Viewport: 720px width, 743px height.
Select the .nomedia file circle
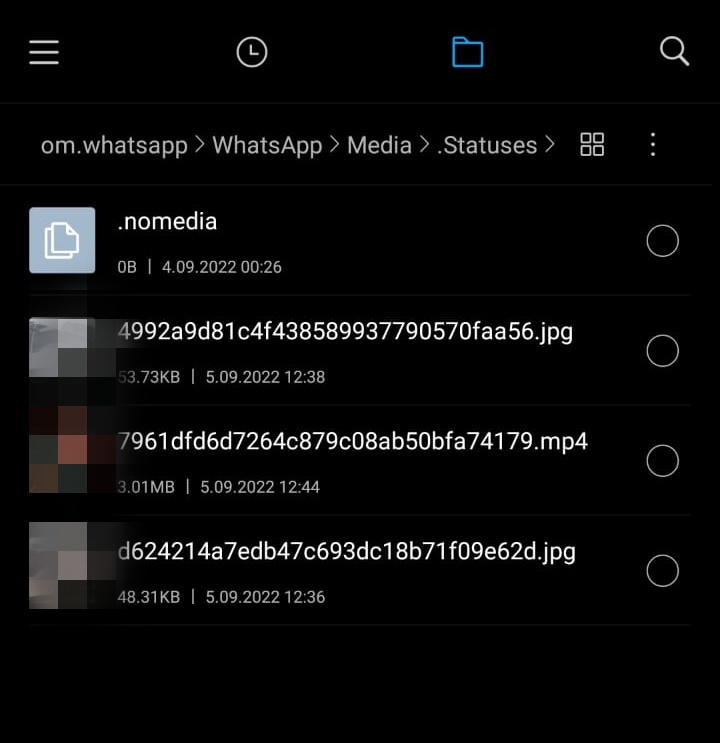(x=662, y=241)
